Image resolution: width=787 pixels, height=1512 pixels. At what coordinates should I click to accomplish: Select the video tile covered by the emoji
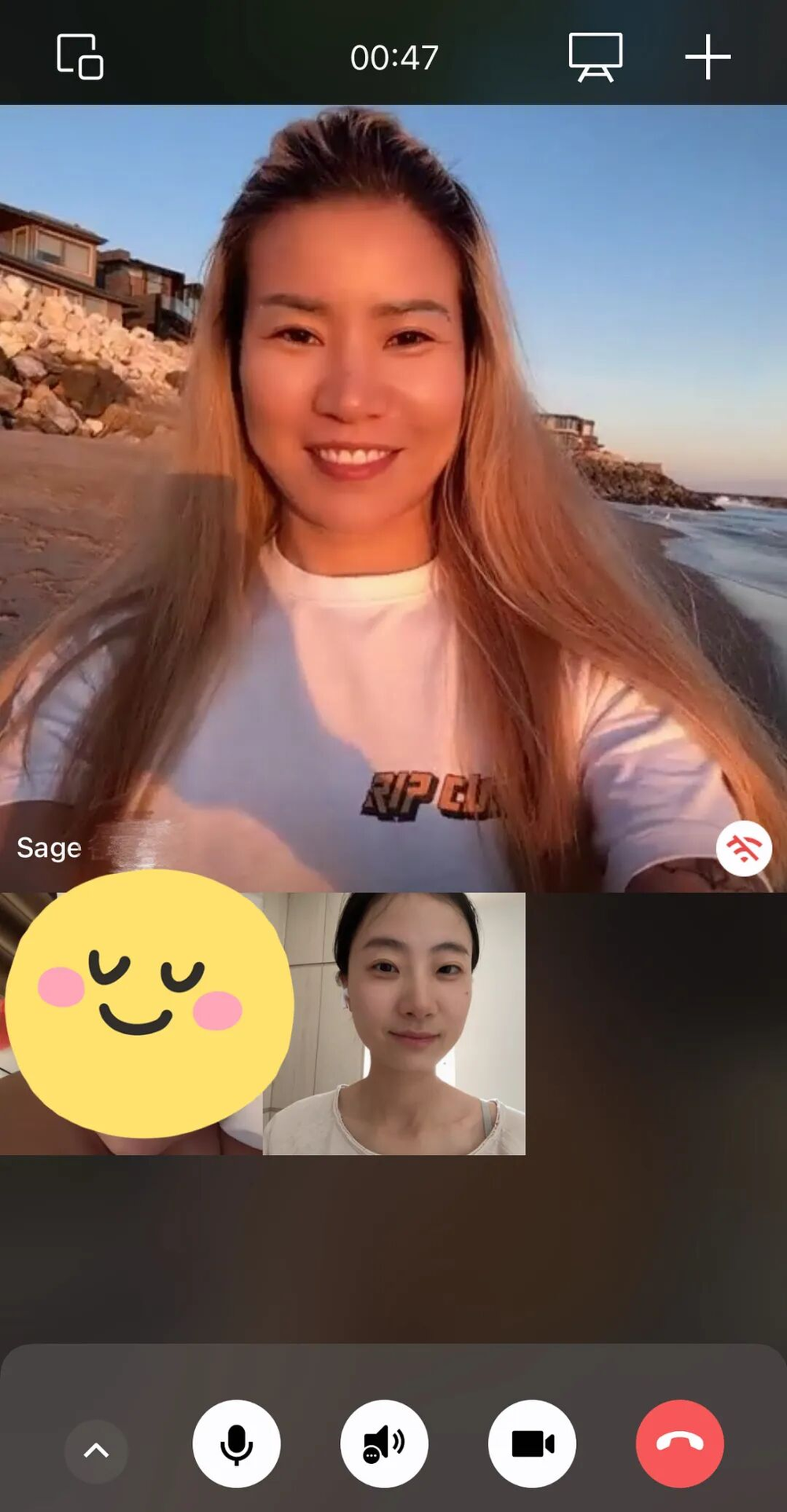131,1023
